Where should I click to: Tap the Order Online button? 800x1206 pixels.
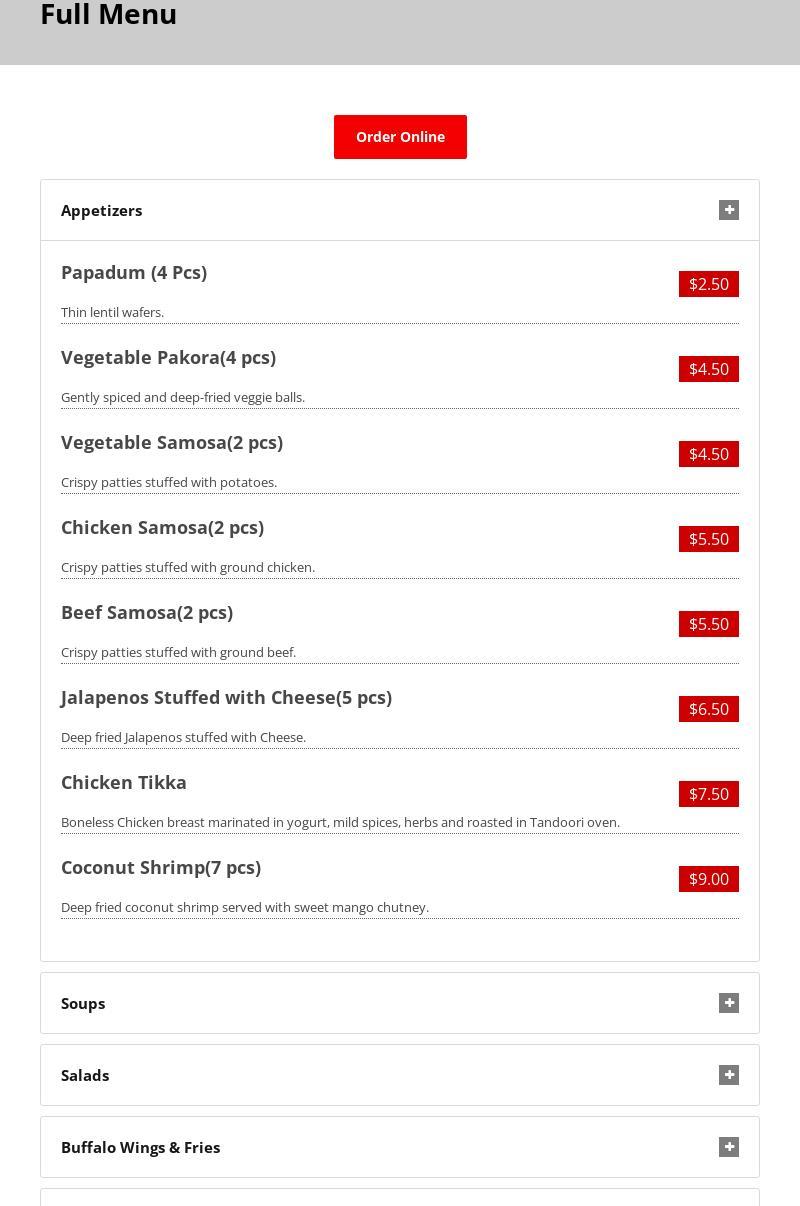(400, 137)
